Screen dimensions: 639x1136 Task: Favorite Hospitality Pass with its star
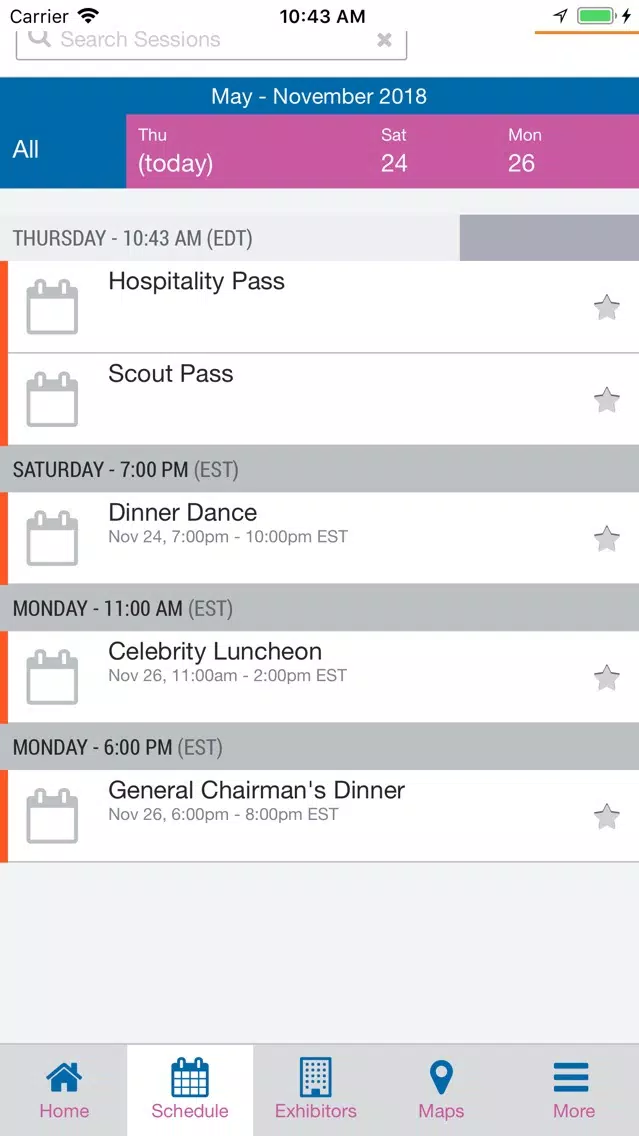click(x=606, y=307)
